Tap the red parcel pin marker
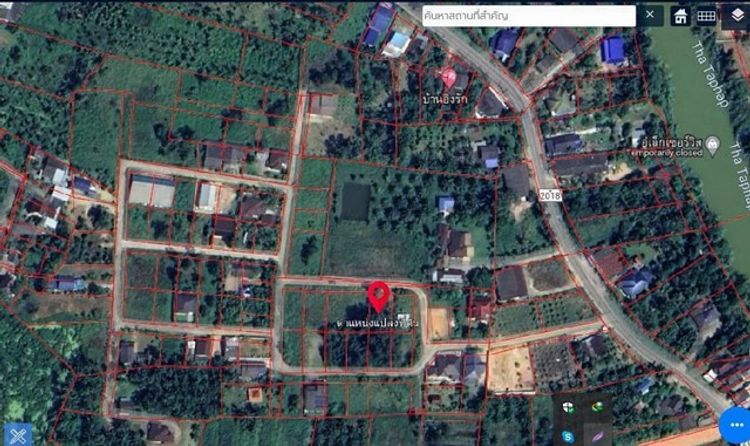This screenshot has width=750, height=446. click(379, 296)
